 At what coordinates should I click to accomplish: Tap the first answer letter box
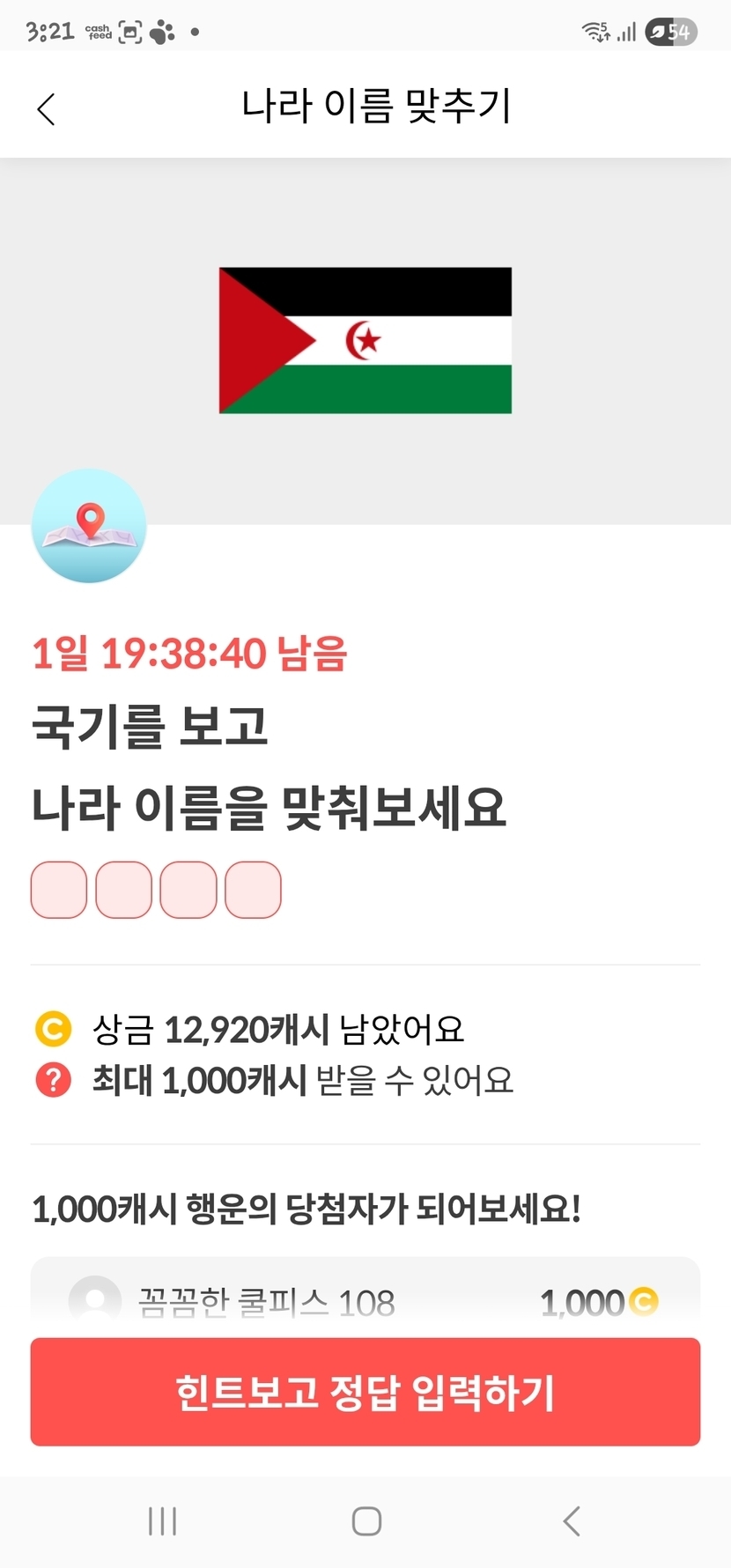click(x=59, y=890)
